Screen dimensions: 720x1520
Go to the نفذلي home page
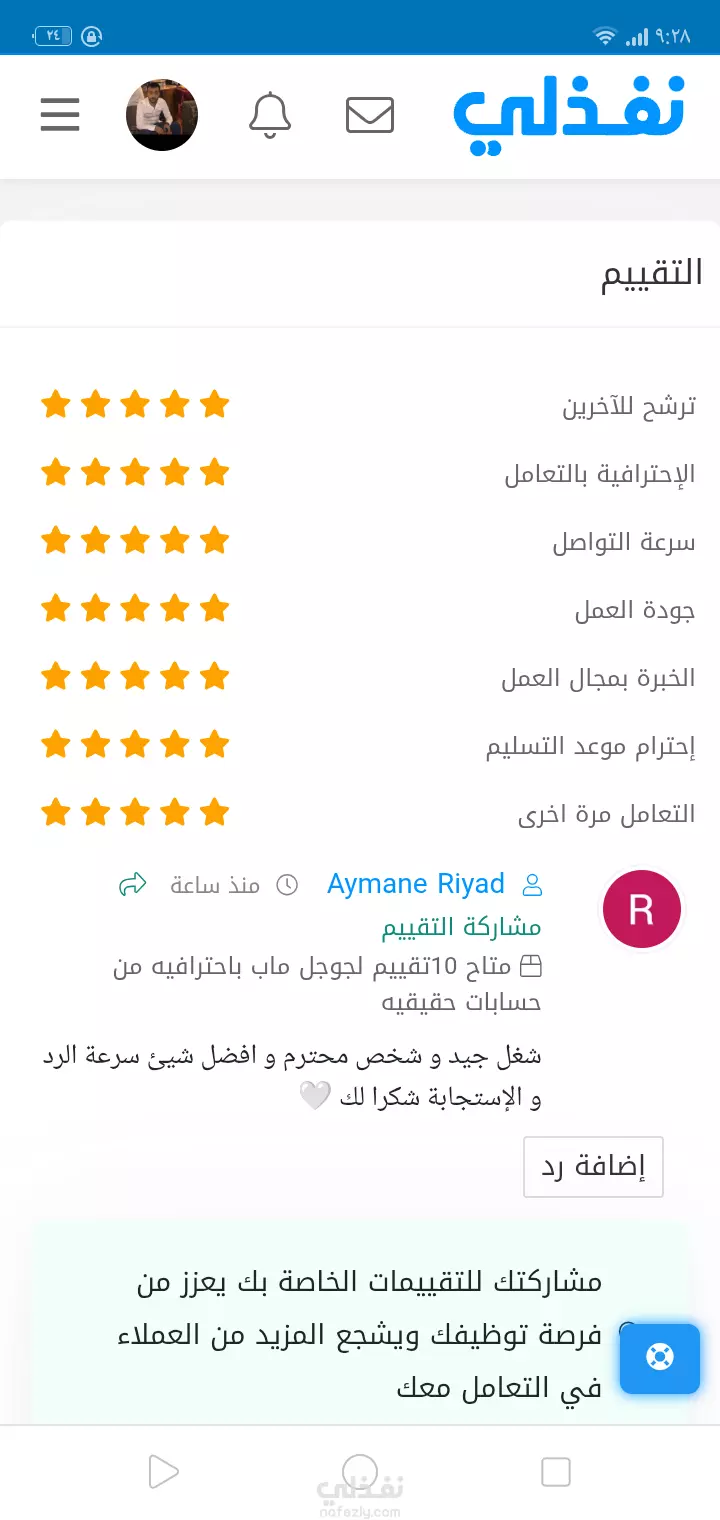click(569, 113)
